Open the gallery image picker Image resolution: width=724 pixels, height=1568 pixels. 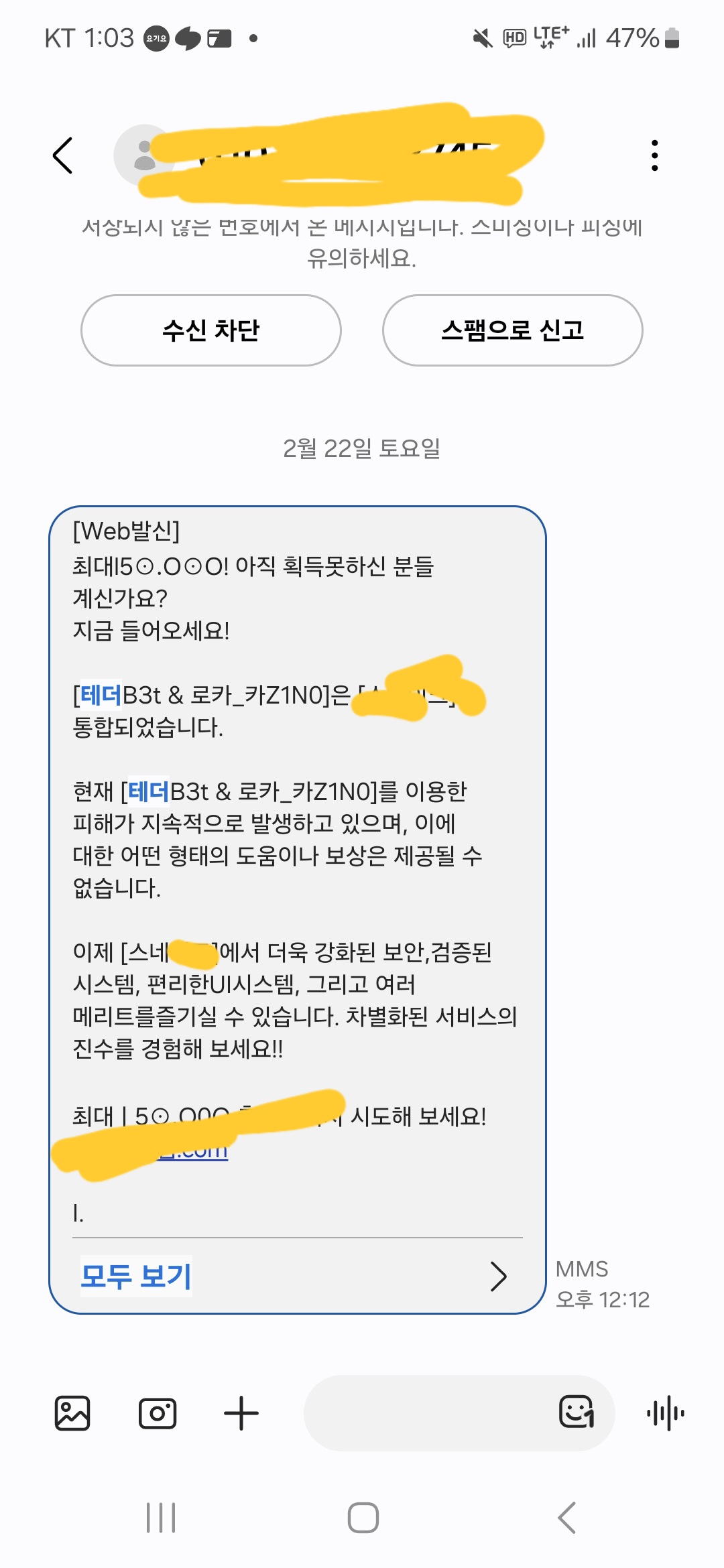tap(72, 1413)
